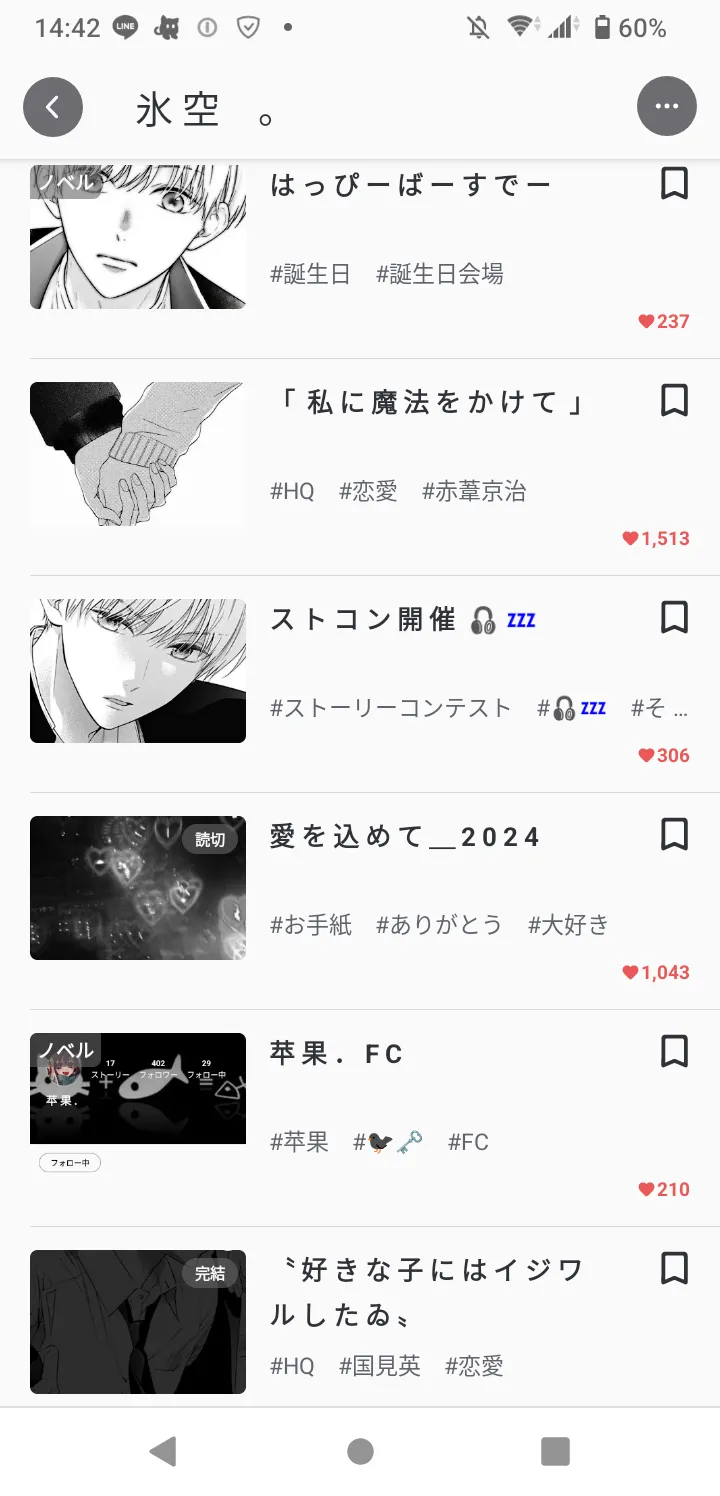View stories tagged #ありがとう
Image resolution: width=720 pixels, height=1496 pixels.
point(440,925)
